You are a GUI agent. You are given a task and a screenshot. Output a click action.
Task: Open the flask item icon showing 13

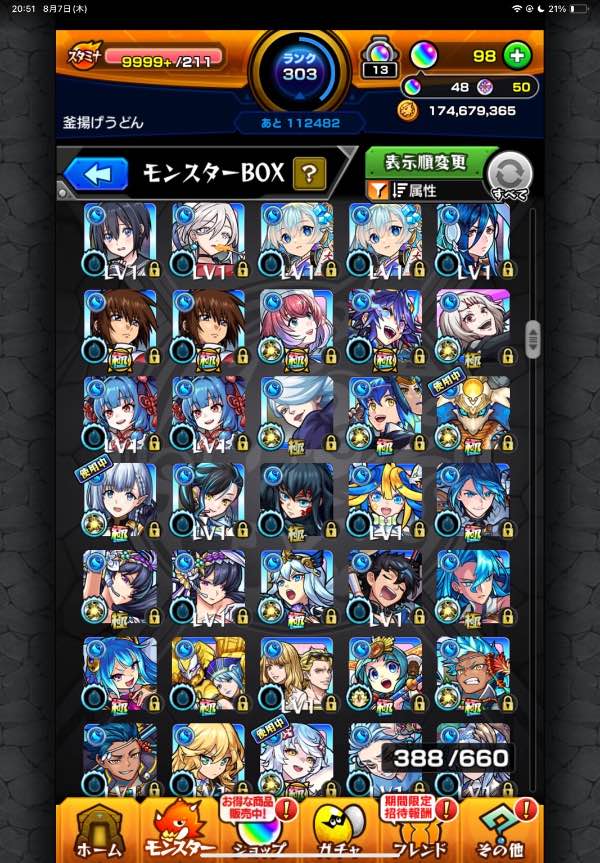point(380,55)
